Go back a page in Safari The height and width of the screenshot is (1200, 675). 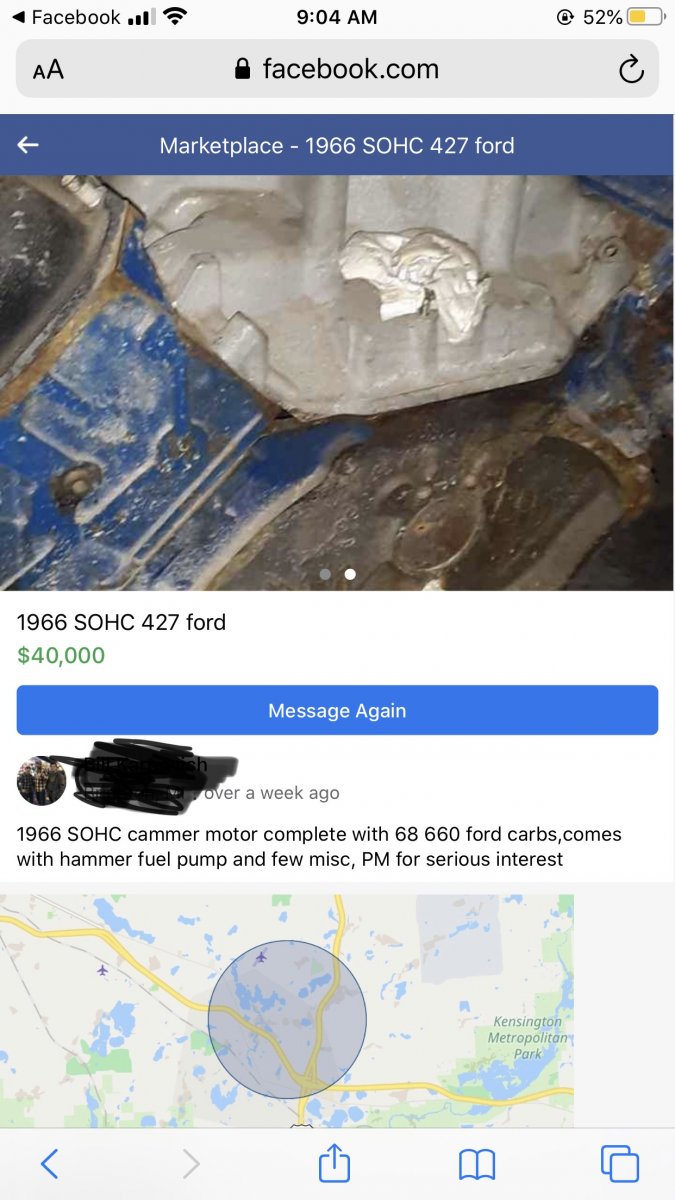50,1164
